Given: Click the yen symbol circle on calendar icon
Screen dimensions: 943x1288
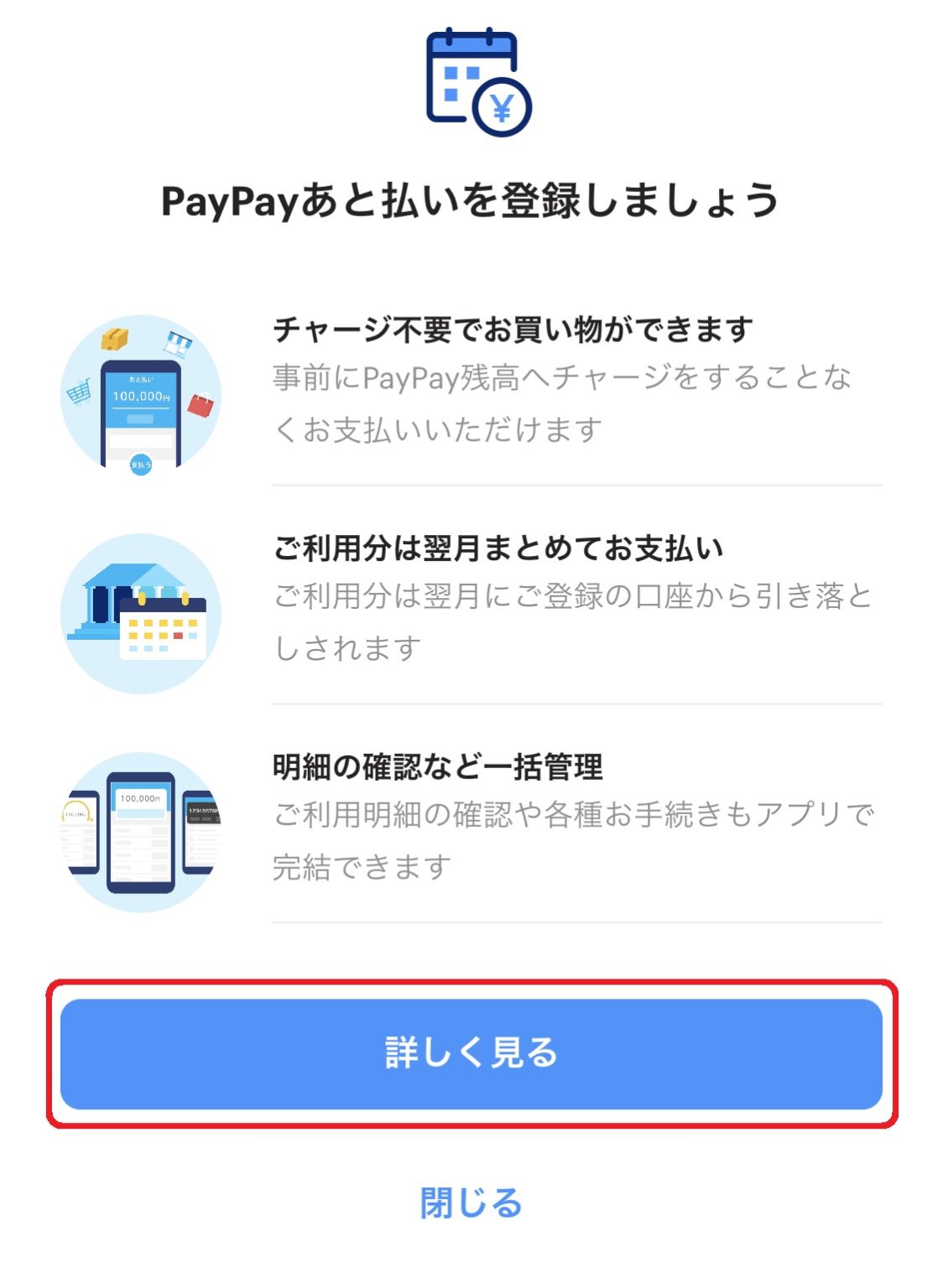Looking at the screenshot, I should tap(501, 106).
